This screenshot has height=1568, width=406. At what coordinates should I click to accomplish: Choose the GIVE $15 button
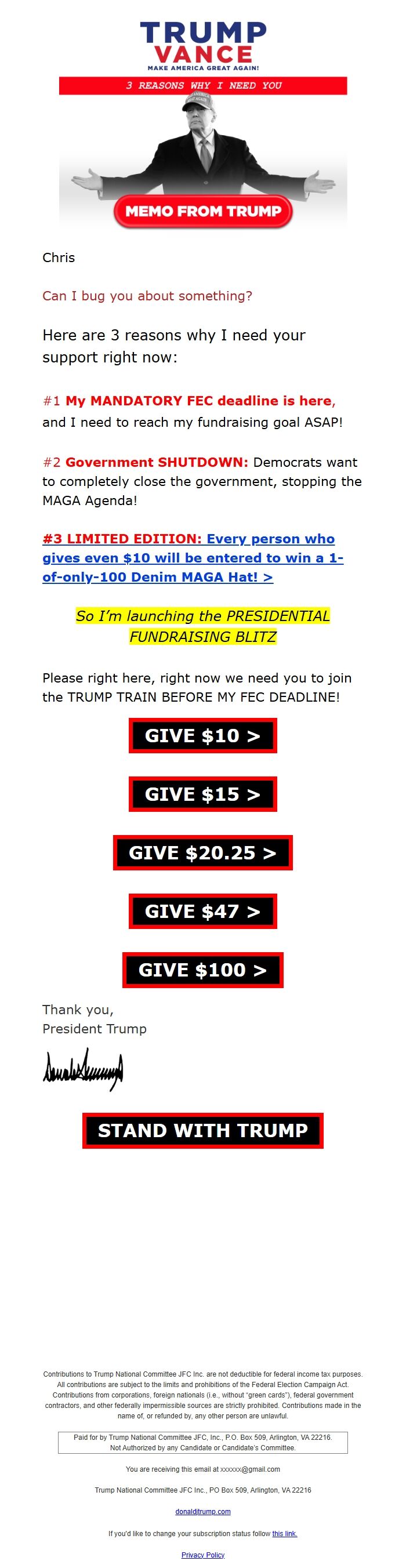(x=202, y=794)
